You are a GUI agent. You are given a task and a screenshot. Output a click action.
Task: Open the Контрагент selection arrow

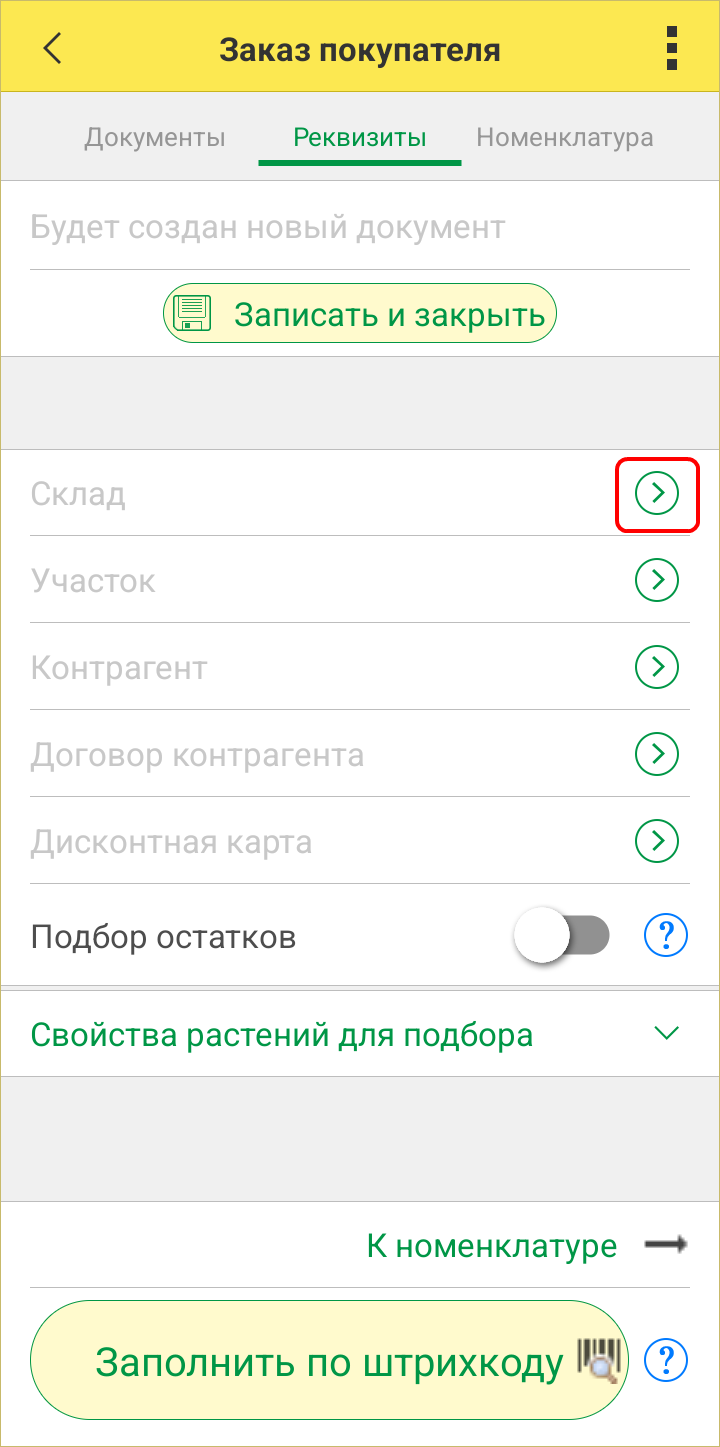pyautogui.click(x=657, y=667)
